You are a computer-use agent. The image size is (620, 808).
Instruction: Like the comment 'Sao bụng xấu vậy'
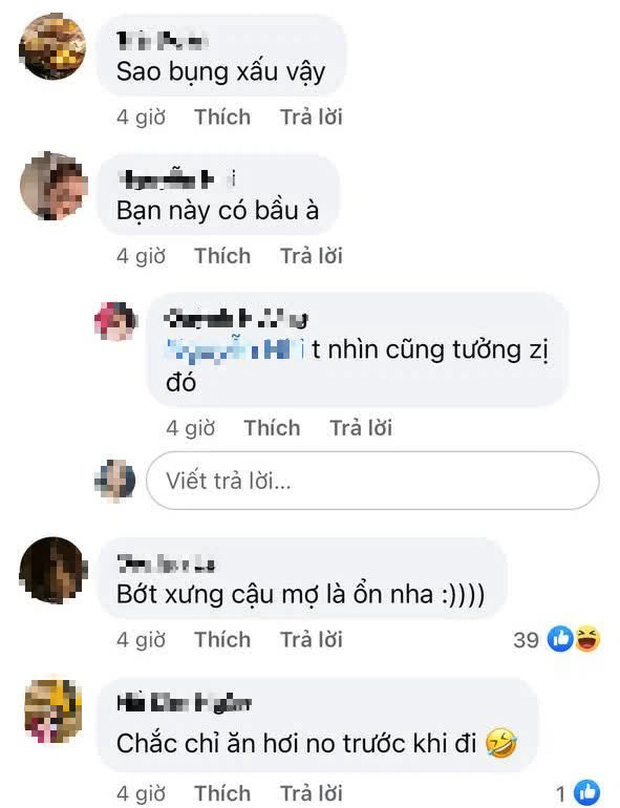point(222,117)
